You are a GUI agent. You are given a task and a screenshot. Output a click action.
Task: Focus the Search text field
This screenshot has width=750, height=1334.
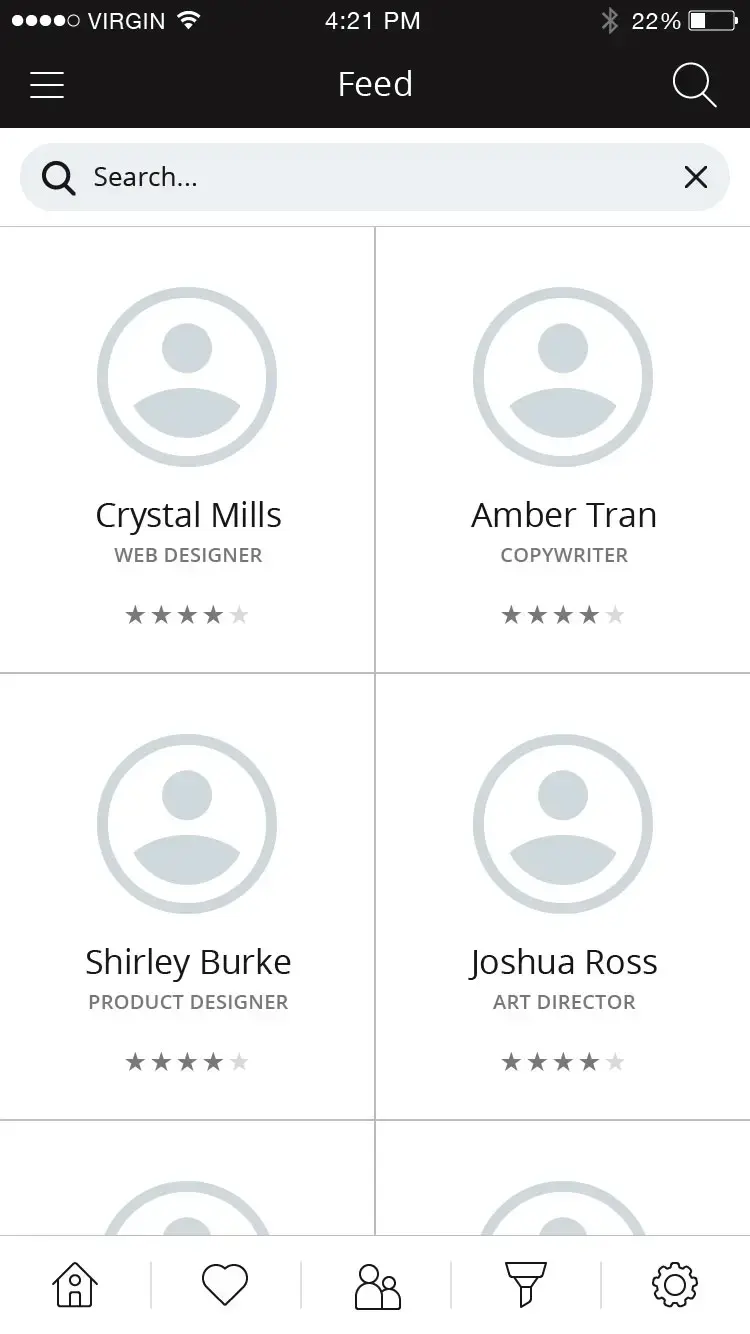[370, 178]
